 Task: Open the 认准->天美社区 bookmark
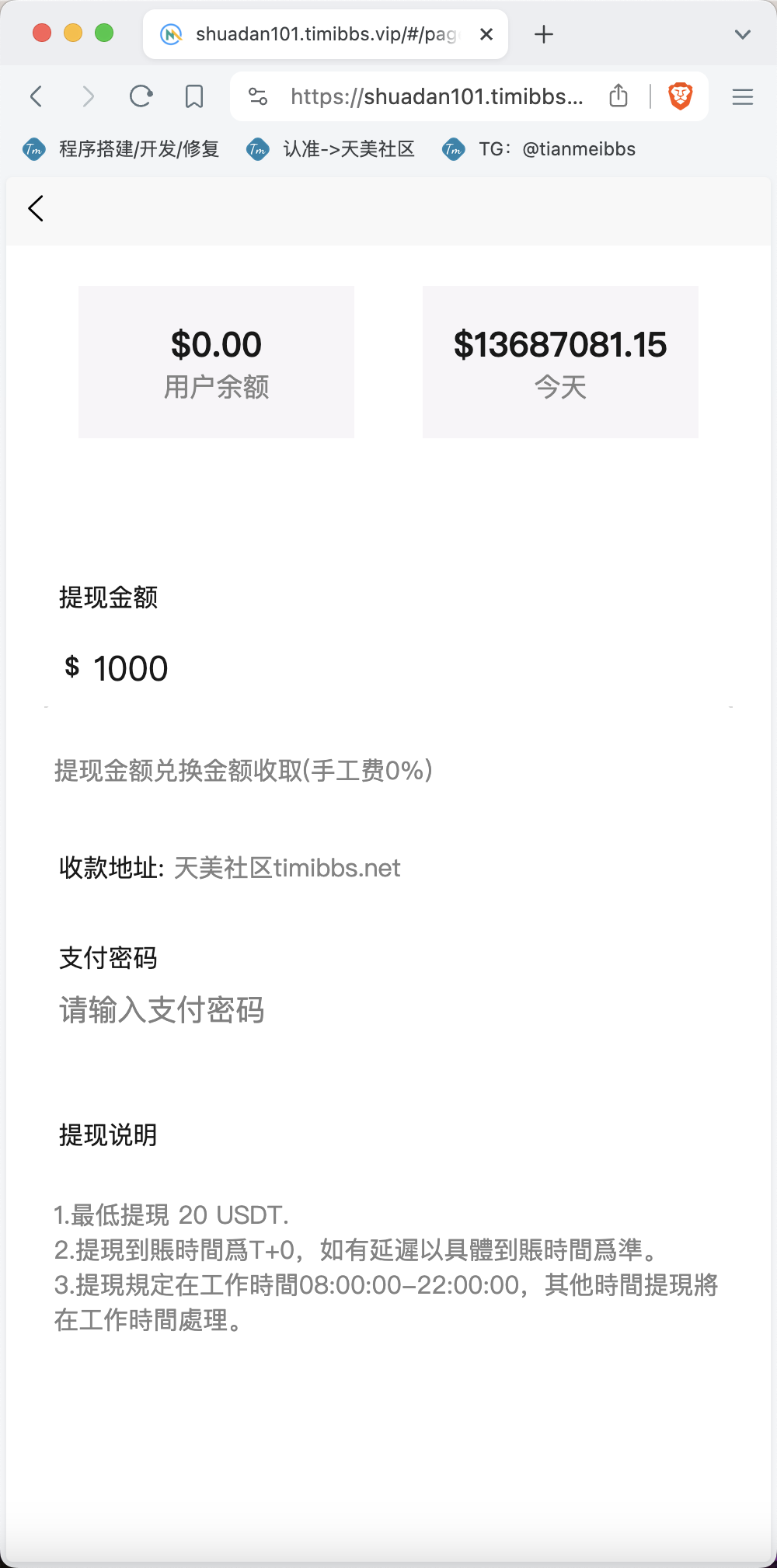pos(330,149)
